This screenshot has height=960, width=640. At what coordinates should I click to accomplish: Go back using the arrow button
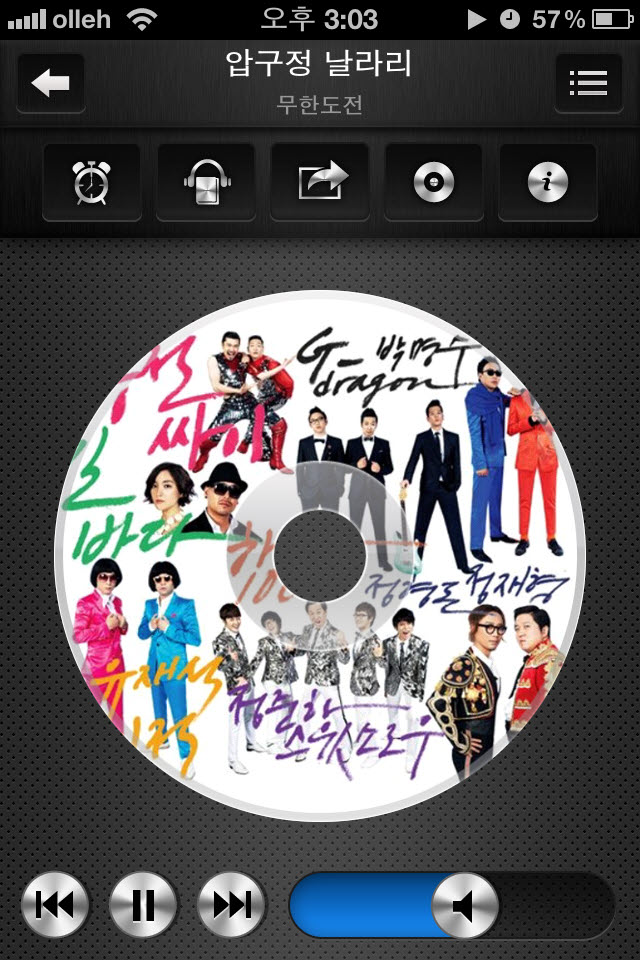tap(51, 83)
